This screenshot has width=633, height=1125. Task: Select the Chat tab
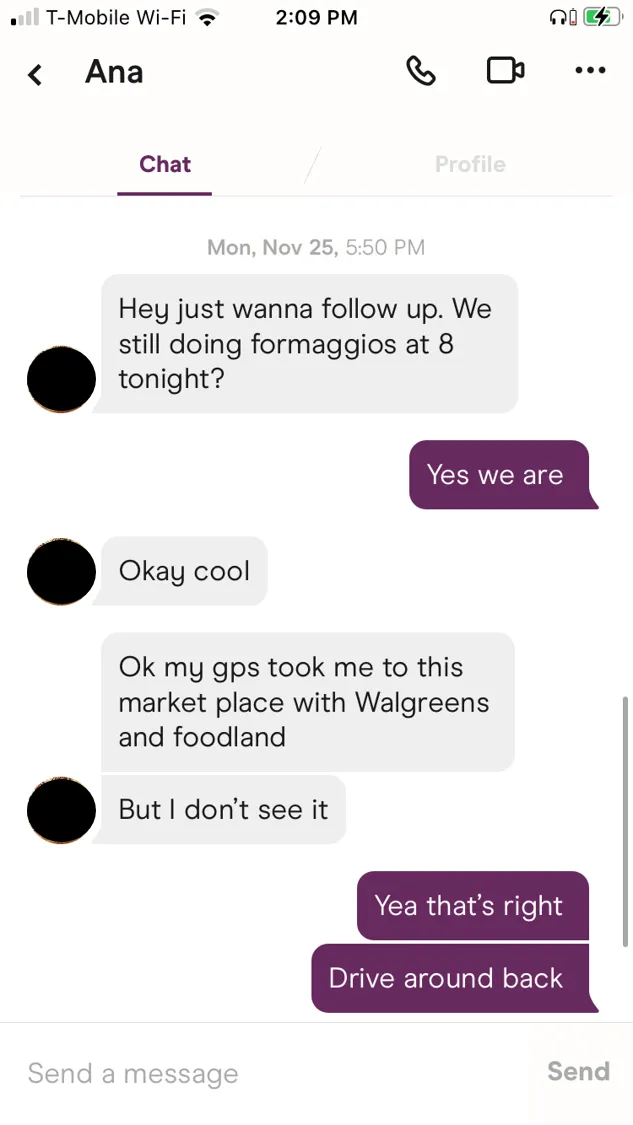click(x=165, y=164)
